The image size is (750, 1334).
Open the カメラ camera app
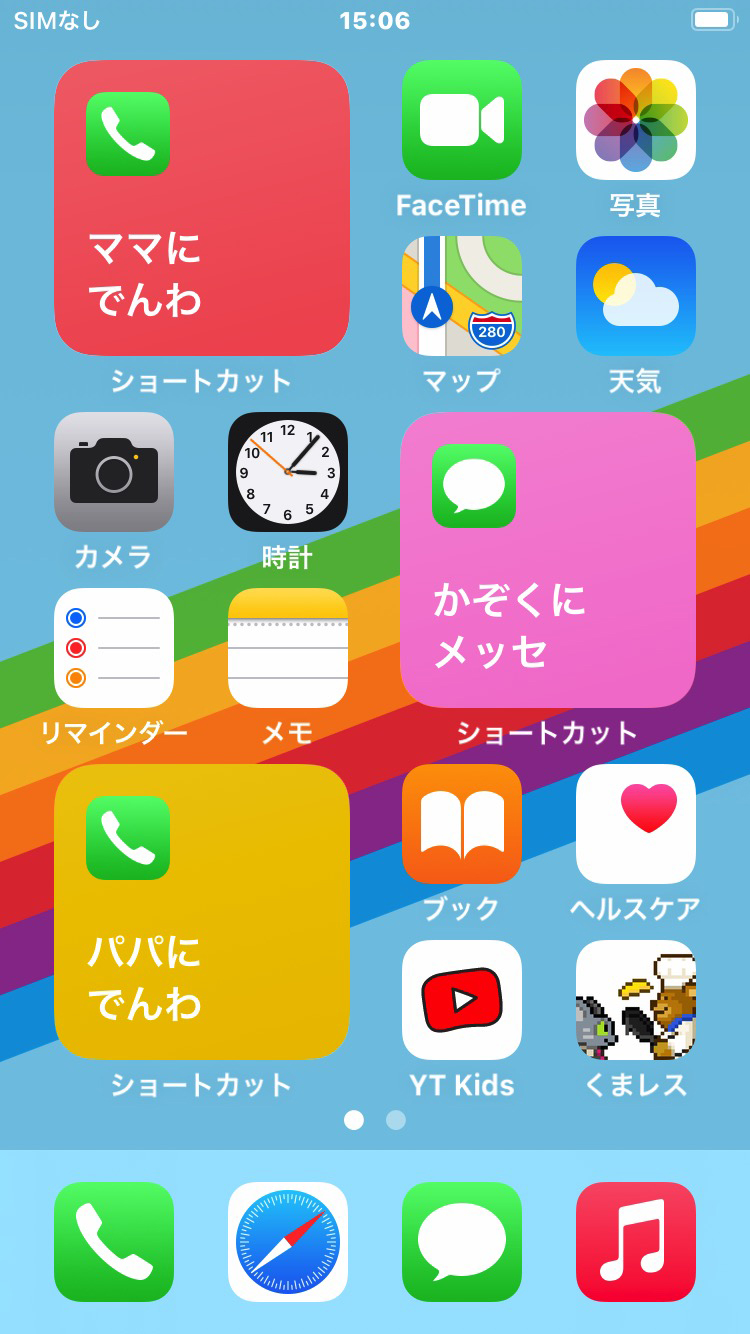coord(114,472)
